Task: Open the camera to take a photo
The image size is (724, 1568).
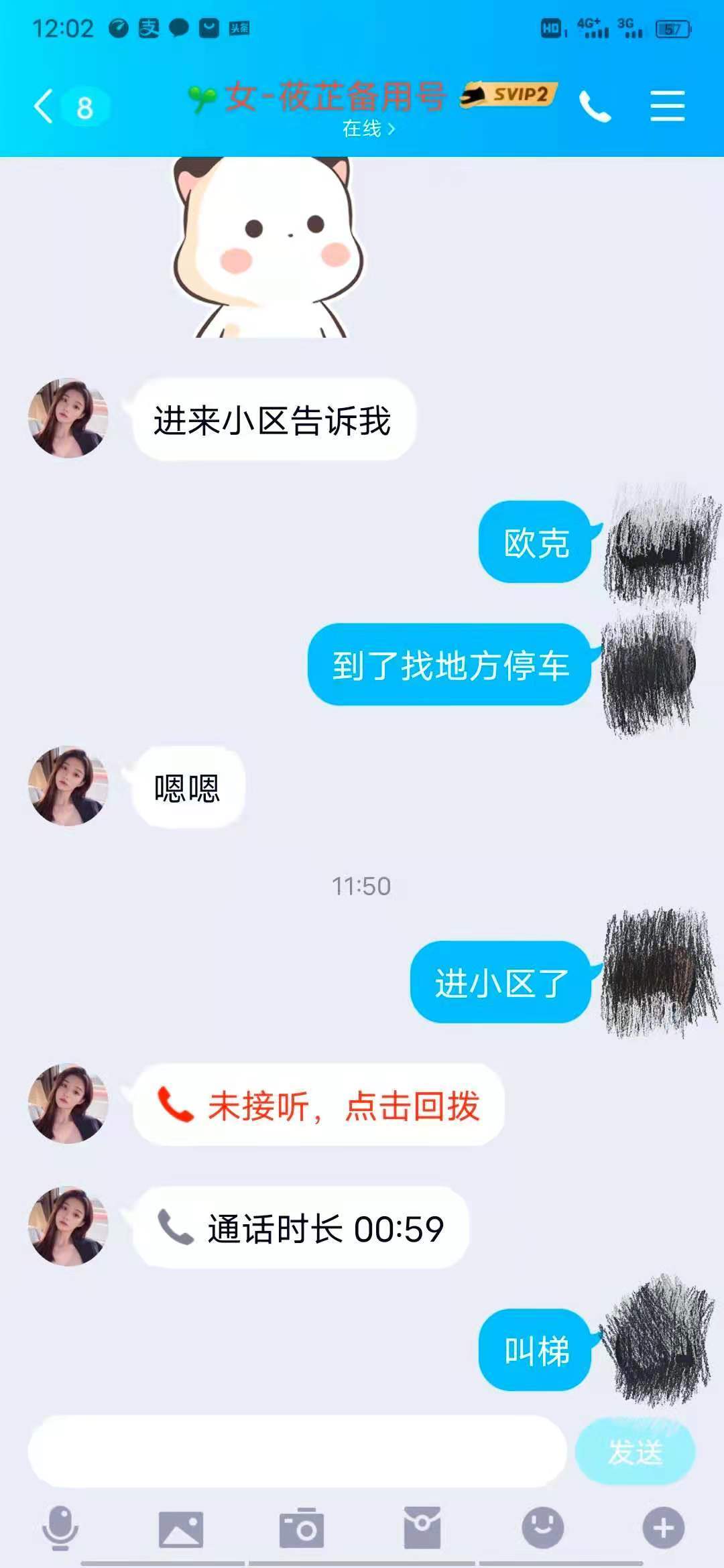Action: 302,1528
